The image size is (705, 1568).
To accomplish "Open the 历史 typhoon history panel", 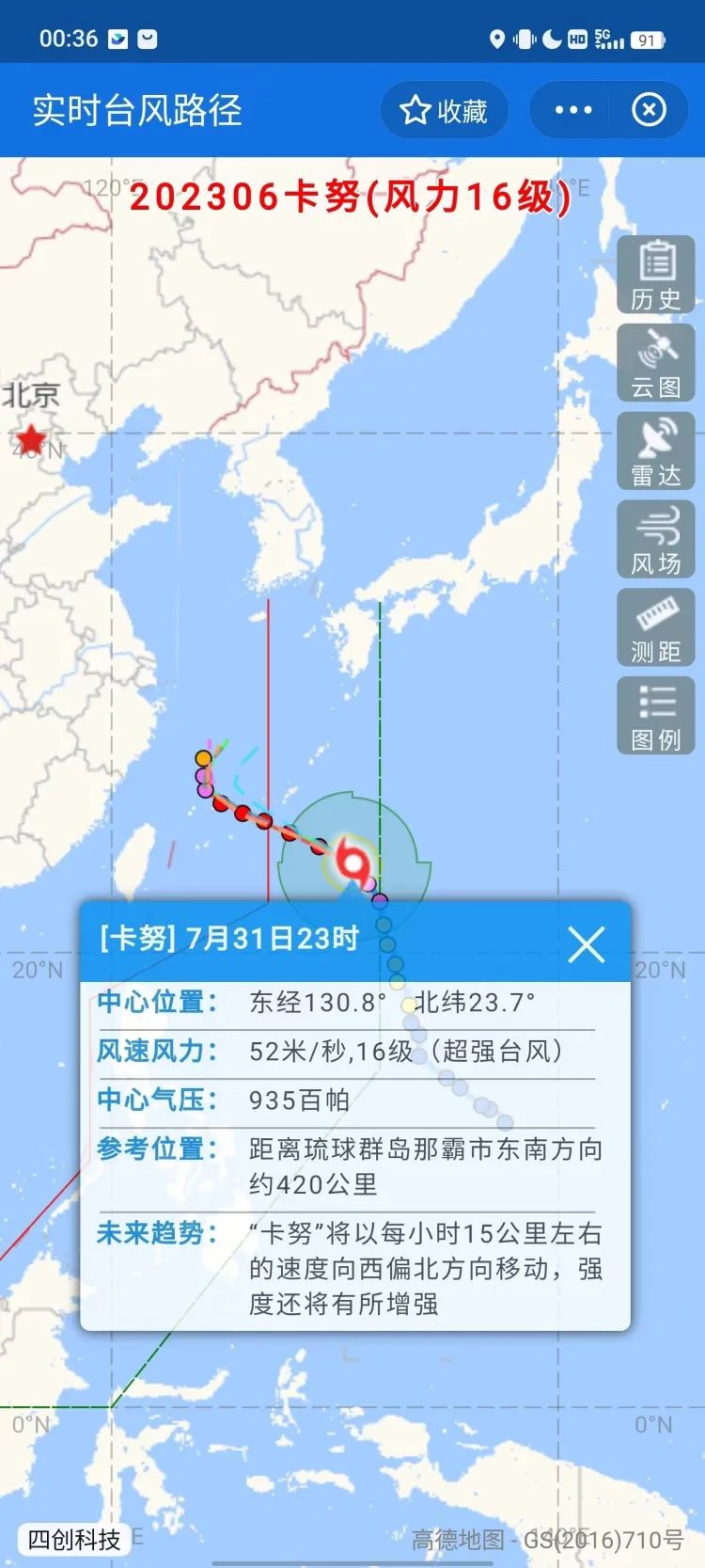I will [655, 276].
